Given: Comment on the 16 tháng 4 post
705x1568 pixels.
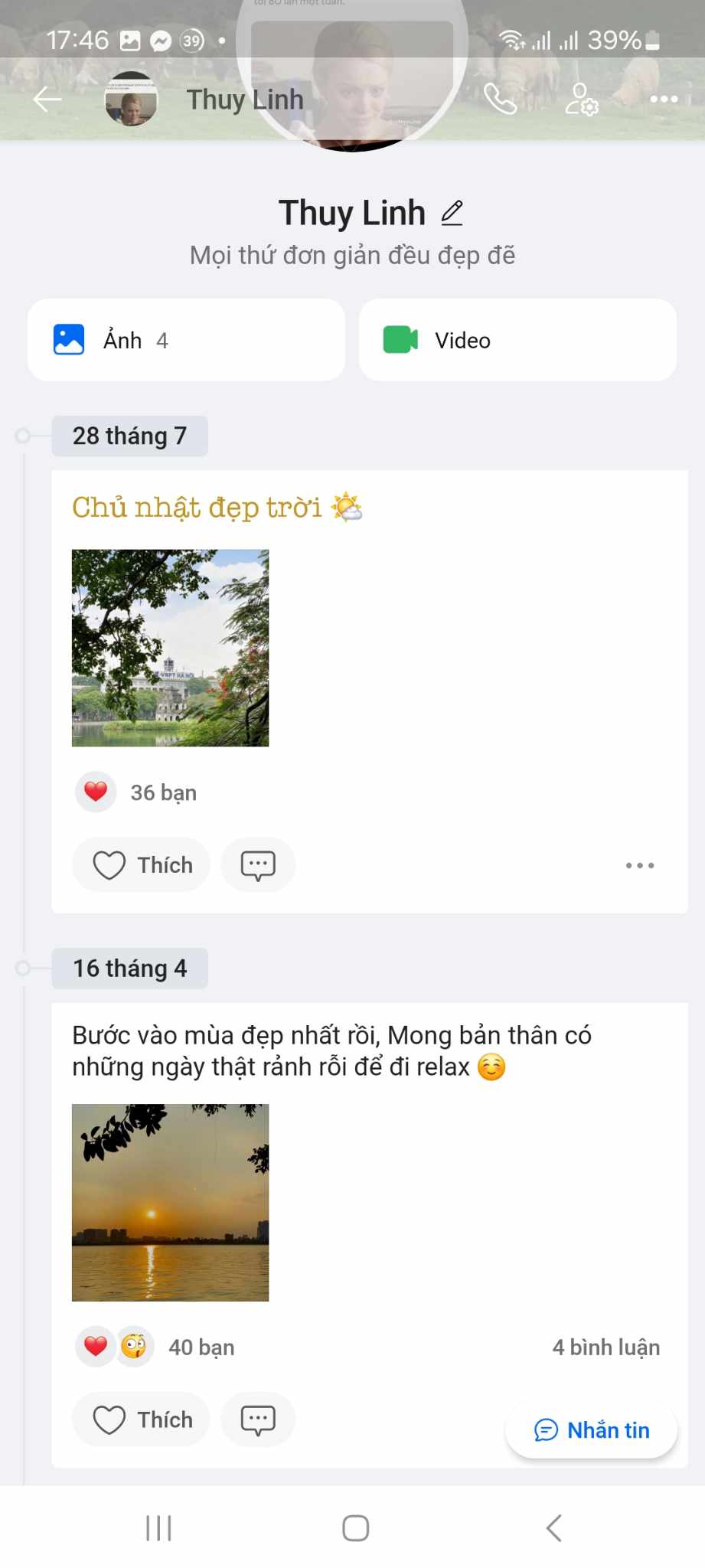Looking at the screenshot, I should tap(258, 1419).
